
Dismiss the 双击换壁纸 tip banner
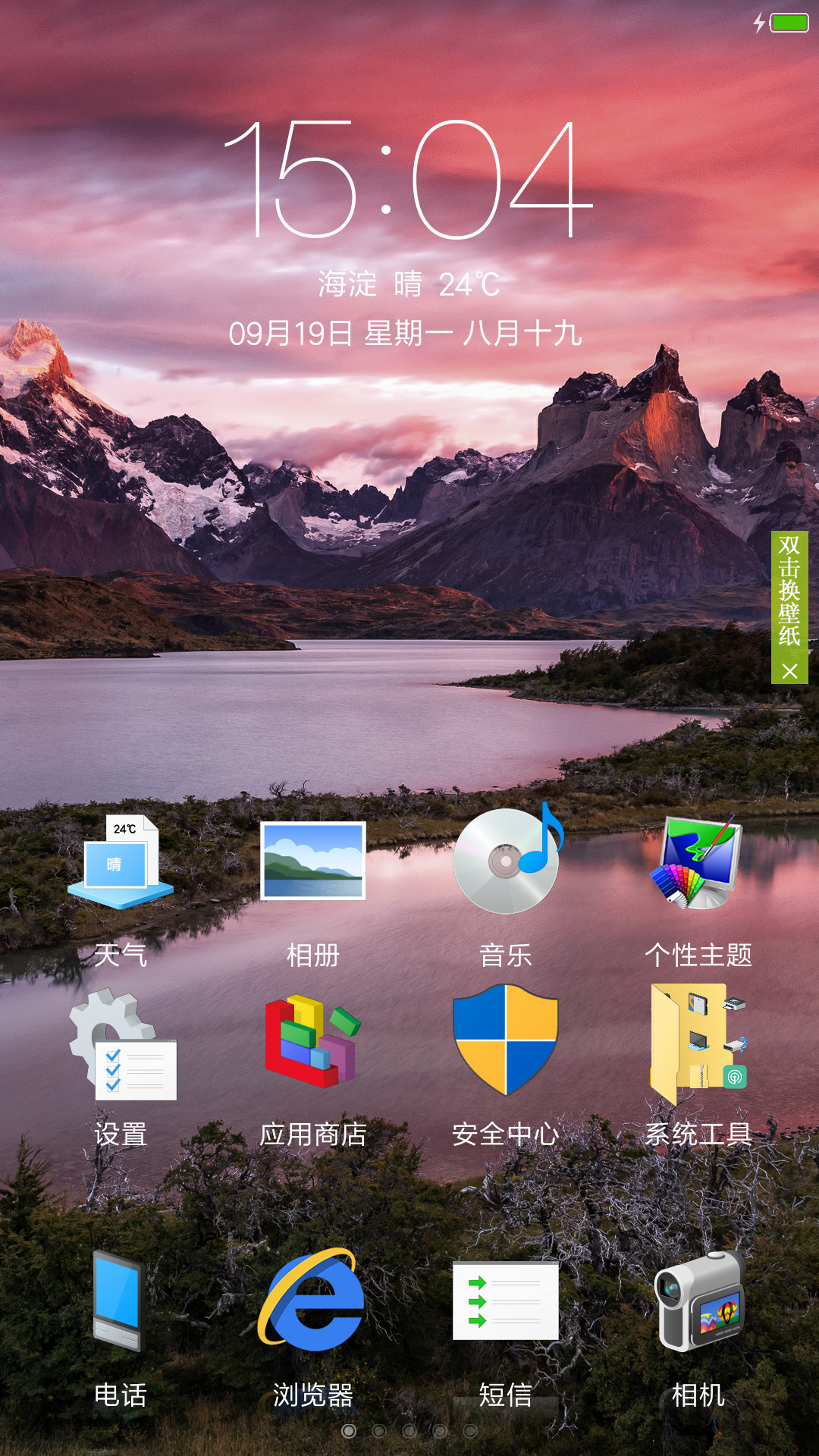point(789,671)
